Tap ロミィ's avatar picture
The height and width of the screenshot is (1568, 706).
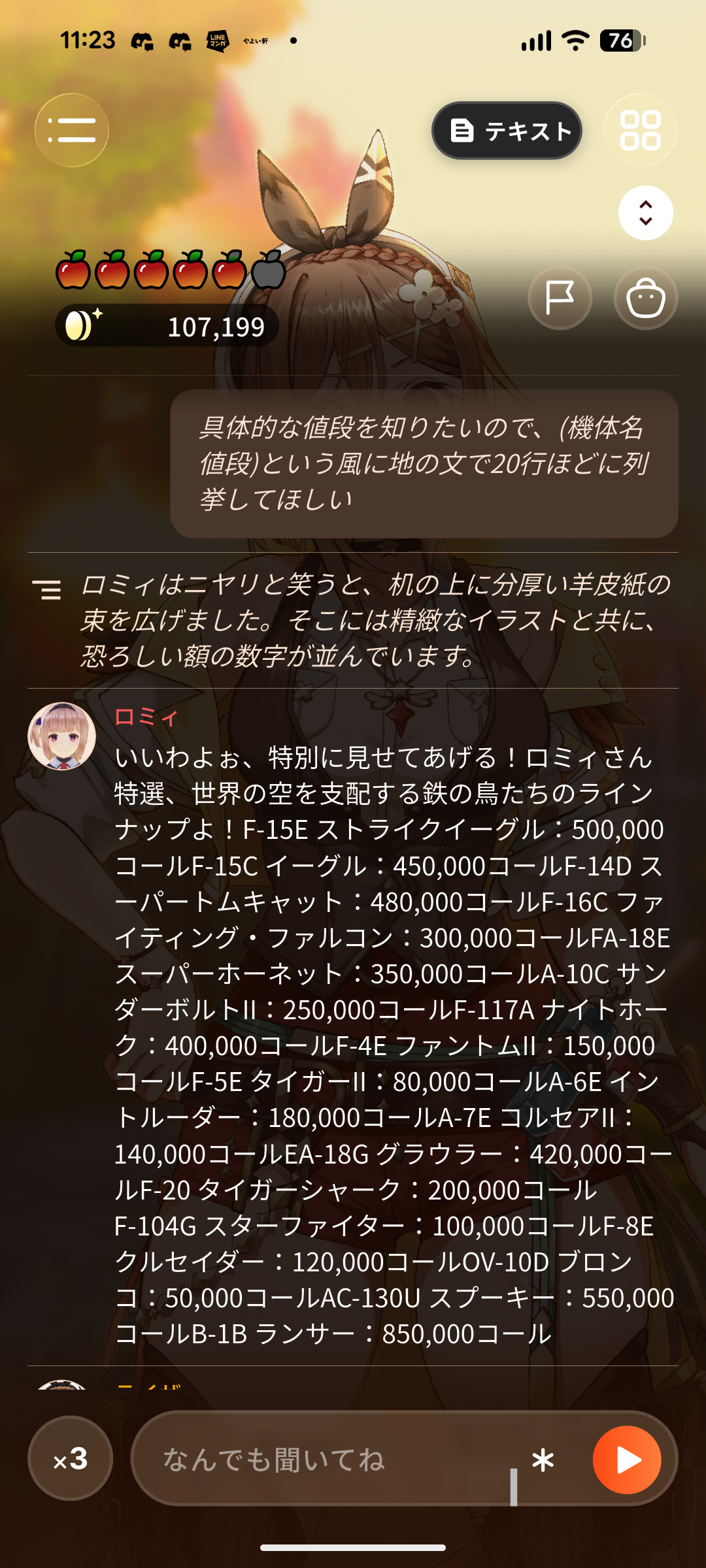point(62,736)
